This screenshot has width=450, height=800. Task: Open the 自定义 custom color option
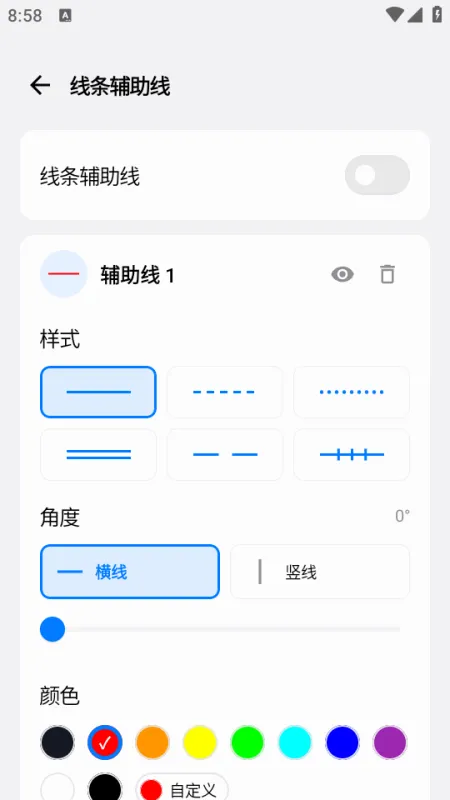[182, 790]
